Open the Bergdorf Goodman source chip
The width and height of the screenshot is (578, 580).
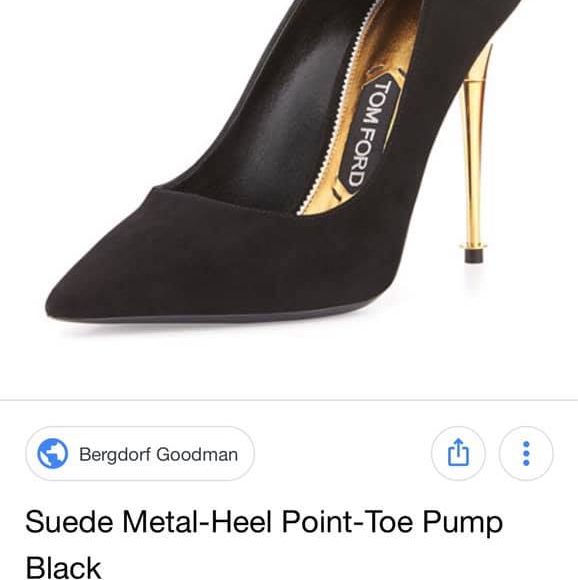pos(140,453)
